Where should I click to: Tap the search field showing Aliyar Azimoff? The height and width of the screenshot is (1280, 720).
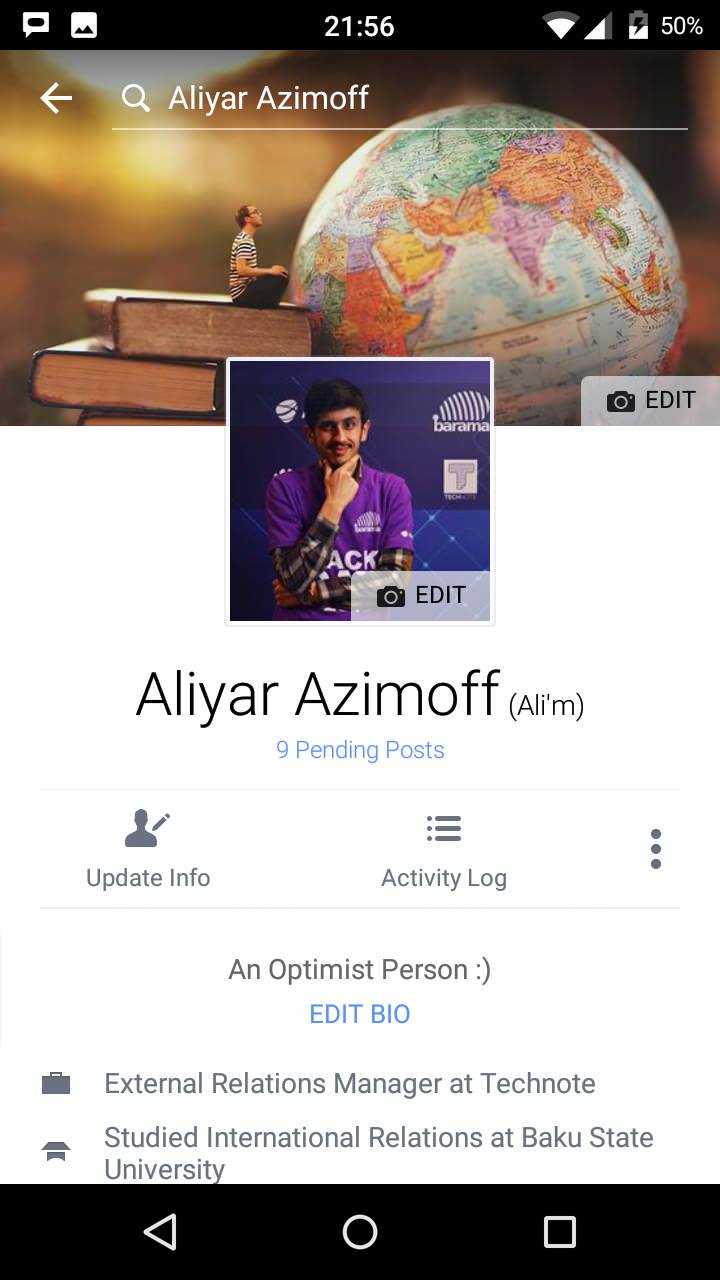(400, 98)
